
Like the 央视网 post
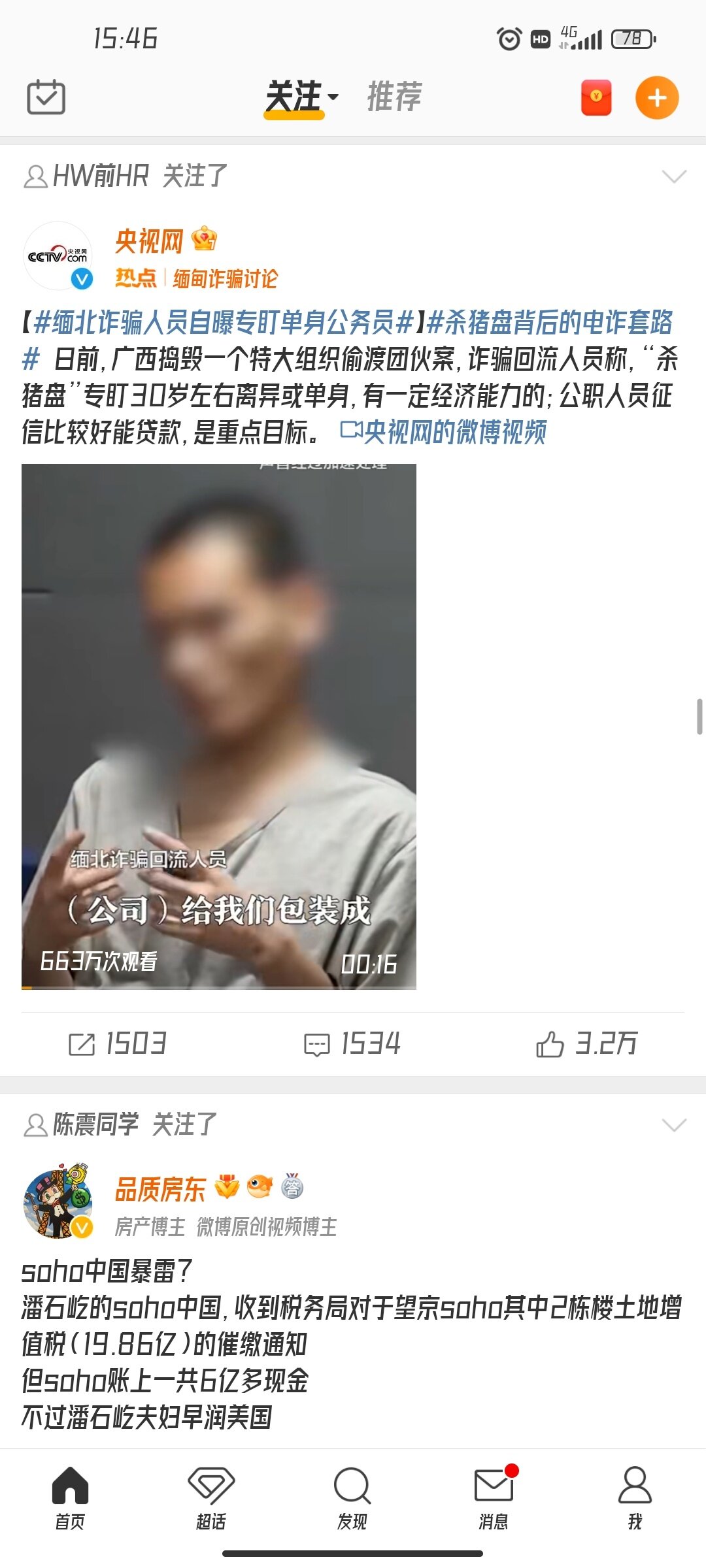click(586, 1043)
